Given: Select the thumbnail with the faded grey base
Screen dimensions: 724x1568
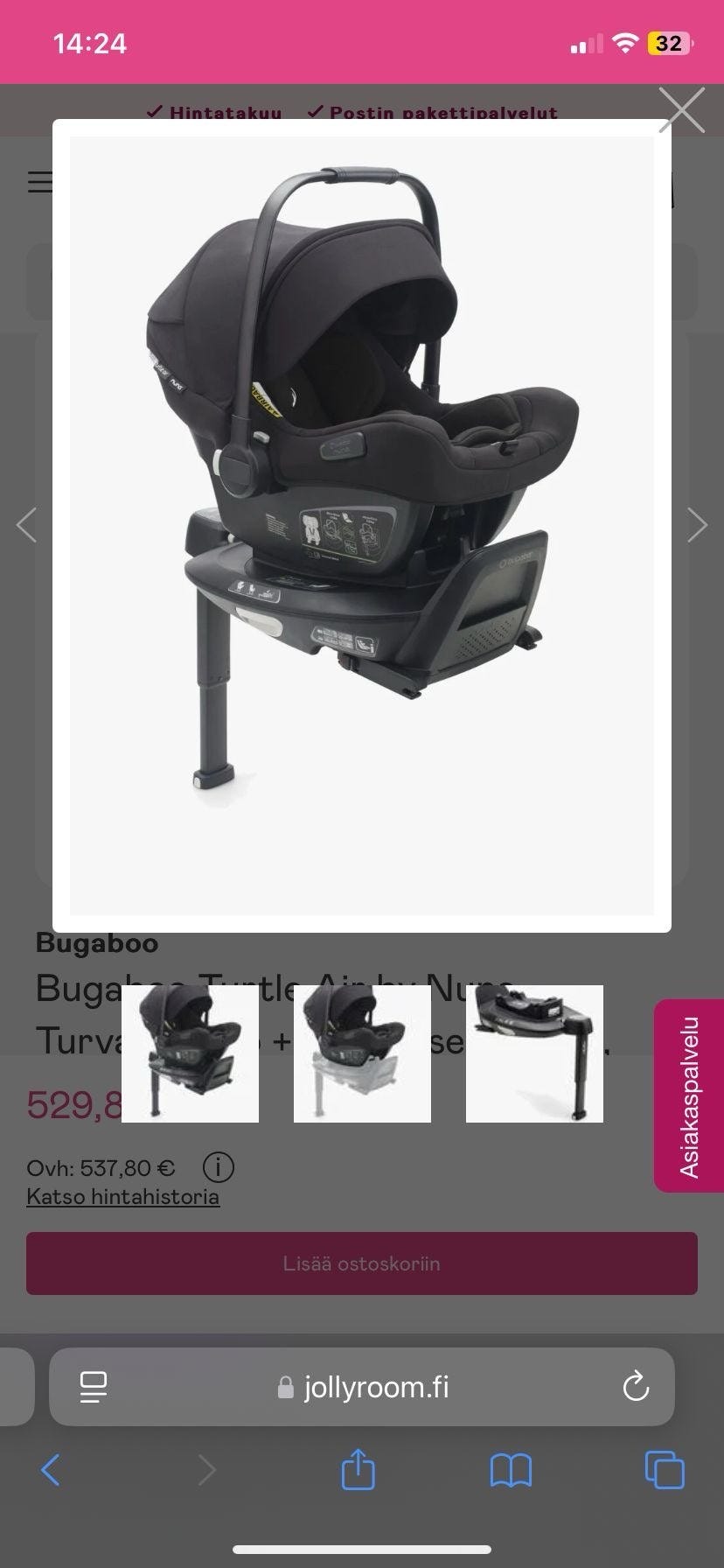Looking at the screenshot, I should 362,1053.
